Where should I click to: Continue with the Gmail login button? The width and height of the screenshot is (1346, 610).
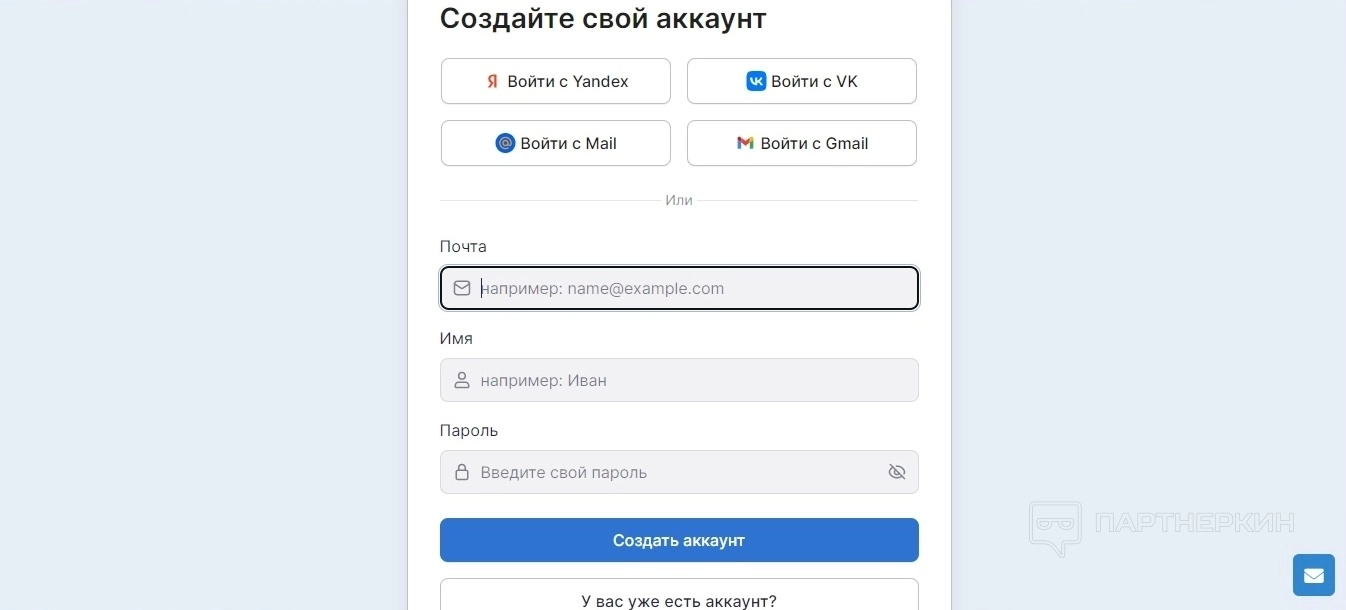(801, 143)
